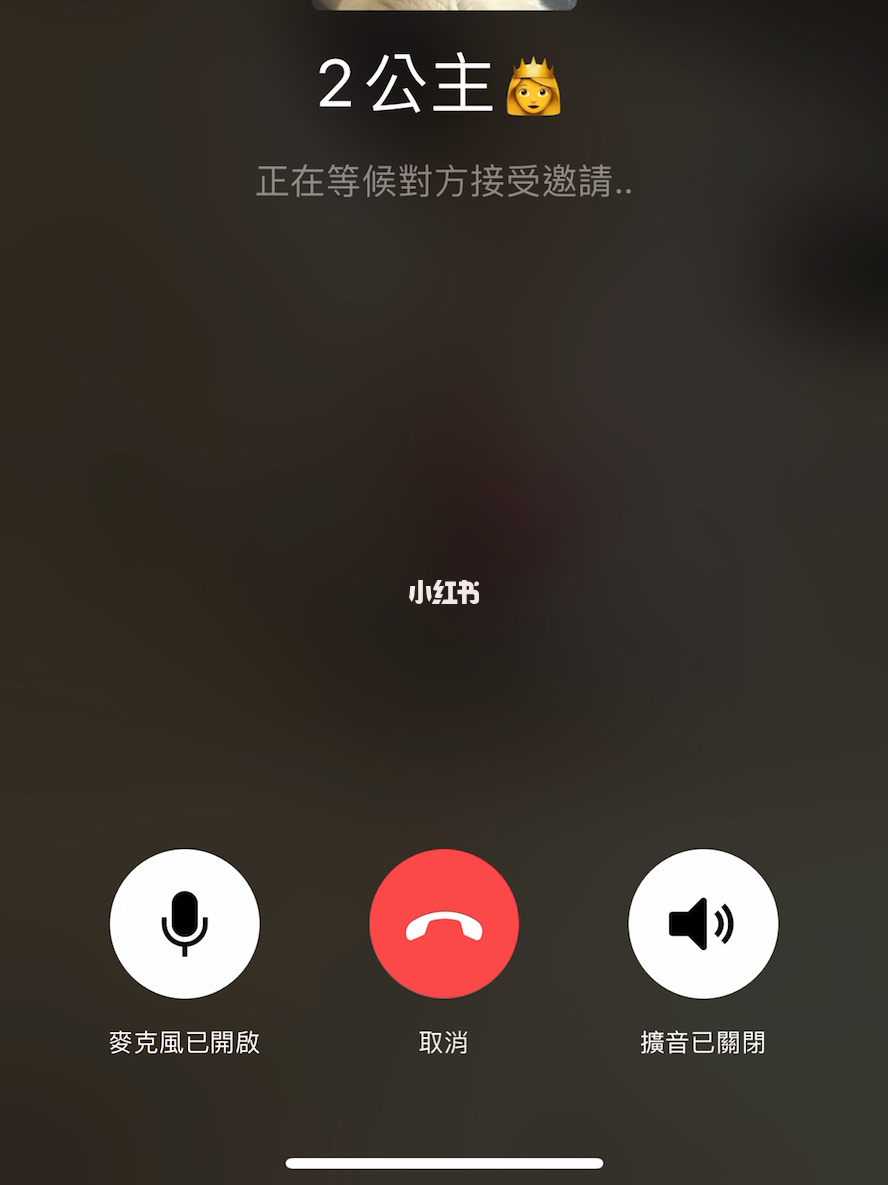Viewport: 888px width, 1185px height.
Task: Select the white microphone button on the left
Action: [184, 923]
